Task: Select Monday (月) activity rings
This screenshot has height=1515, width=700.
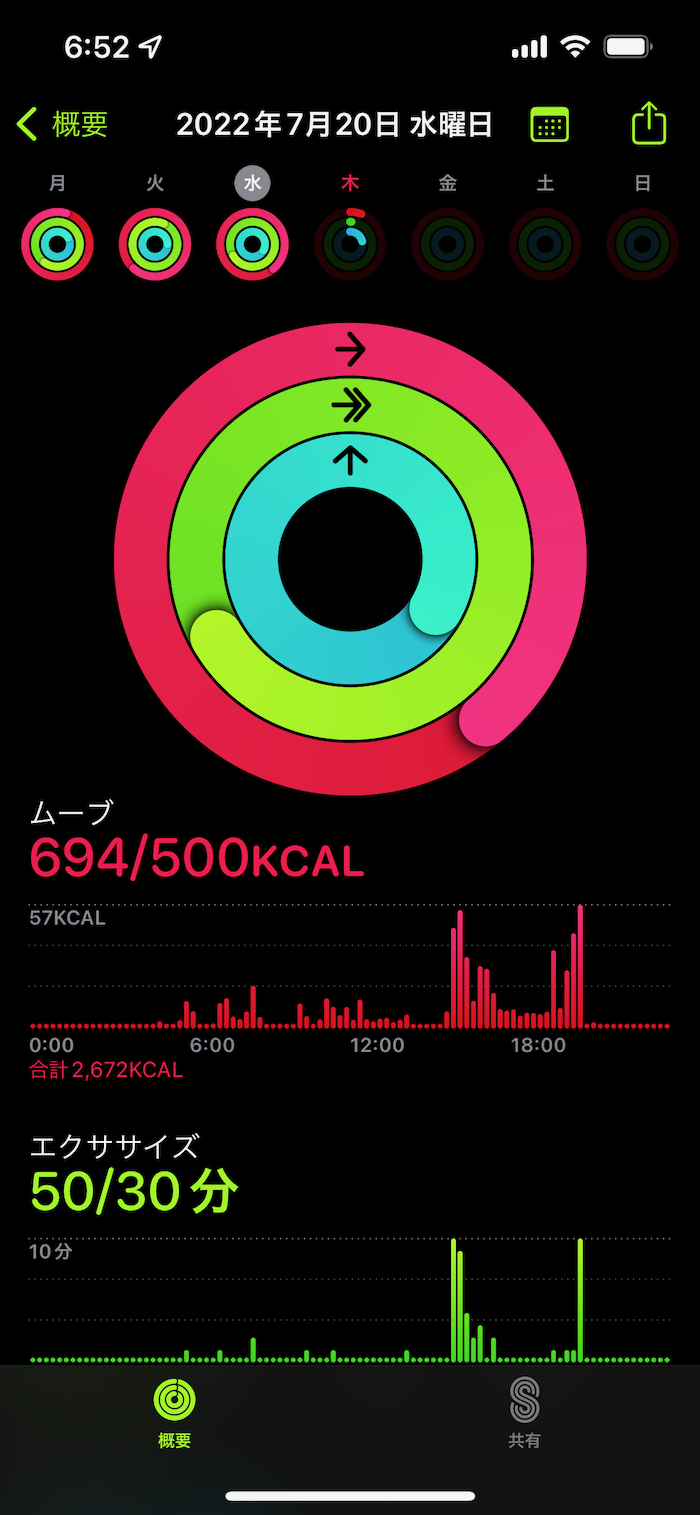Action: [57, 243]
